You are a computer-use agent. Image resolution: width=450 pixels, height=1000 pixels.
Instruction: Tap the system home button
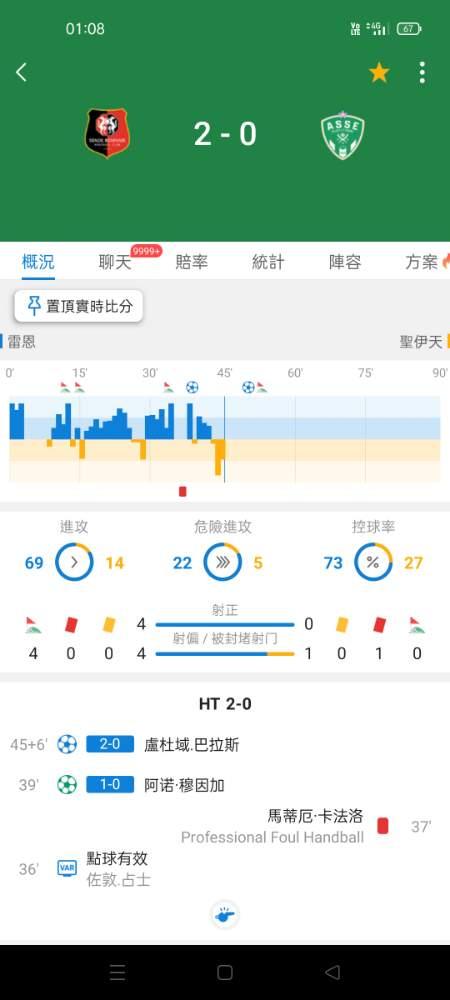[x=224, y=972]
